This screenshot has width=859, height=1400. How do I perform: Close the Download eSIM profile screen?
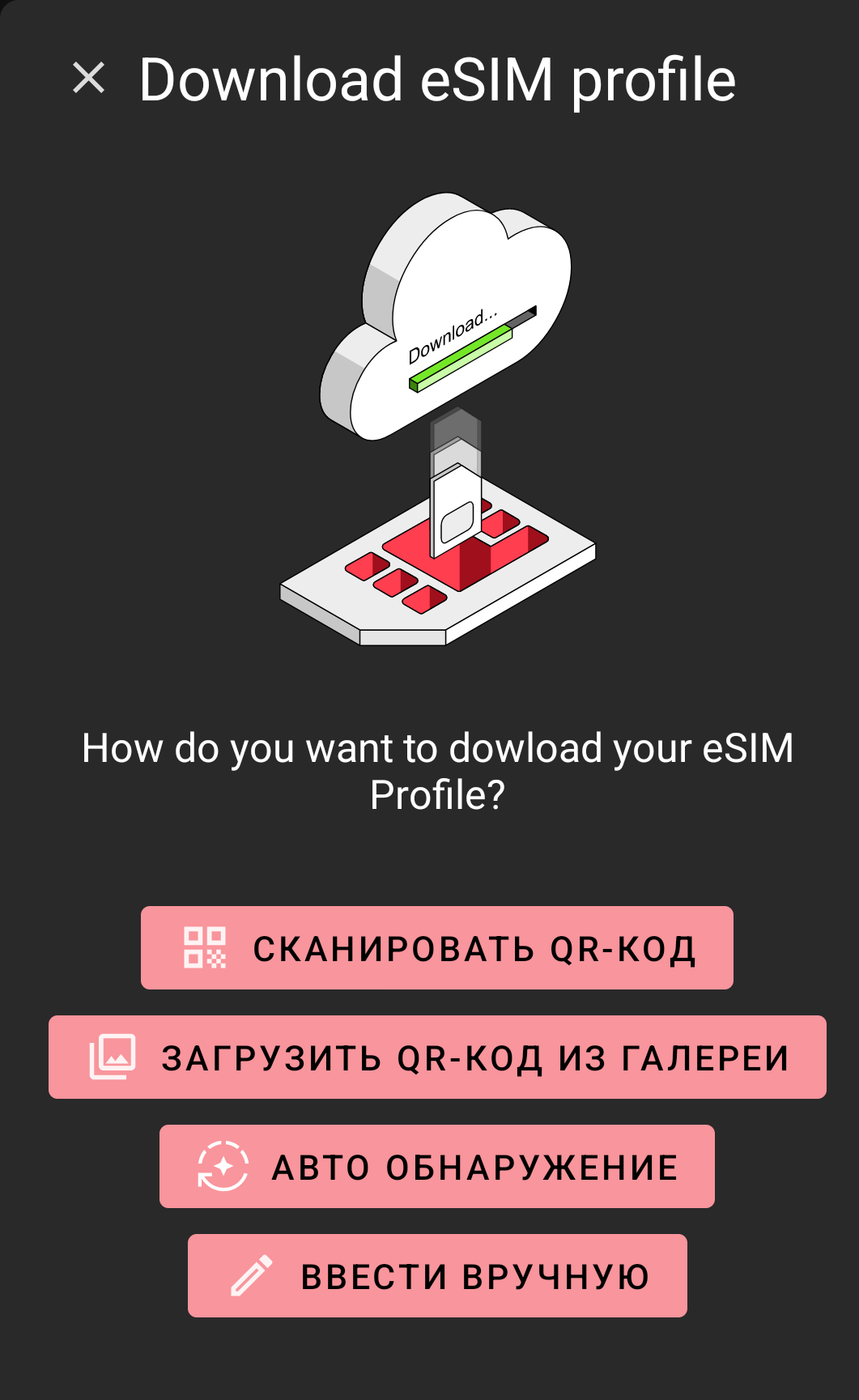89,79
